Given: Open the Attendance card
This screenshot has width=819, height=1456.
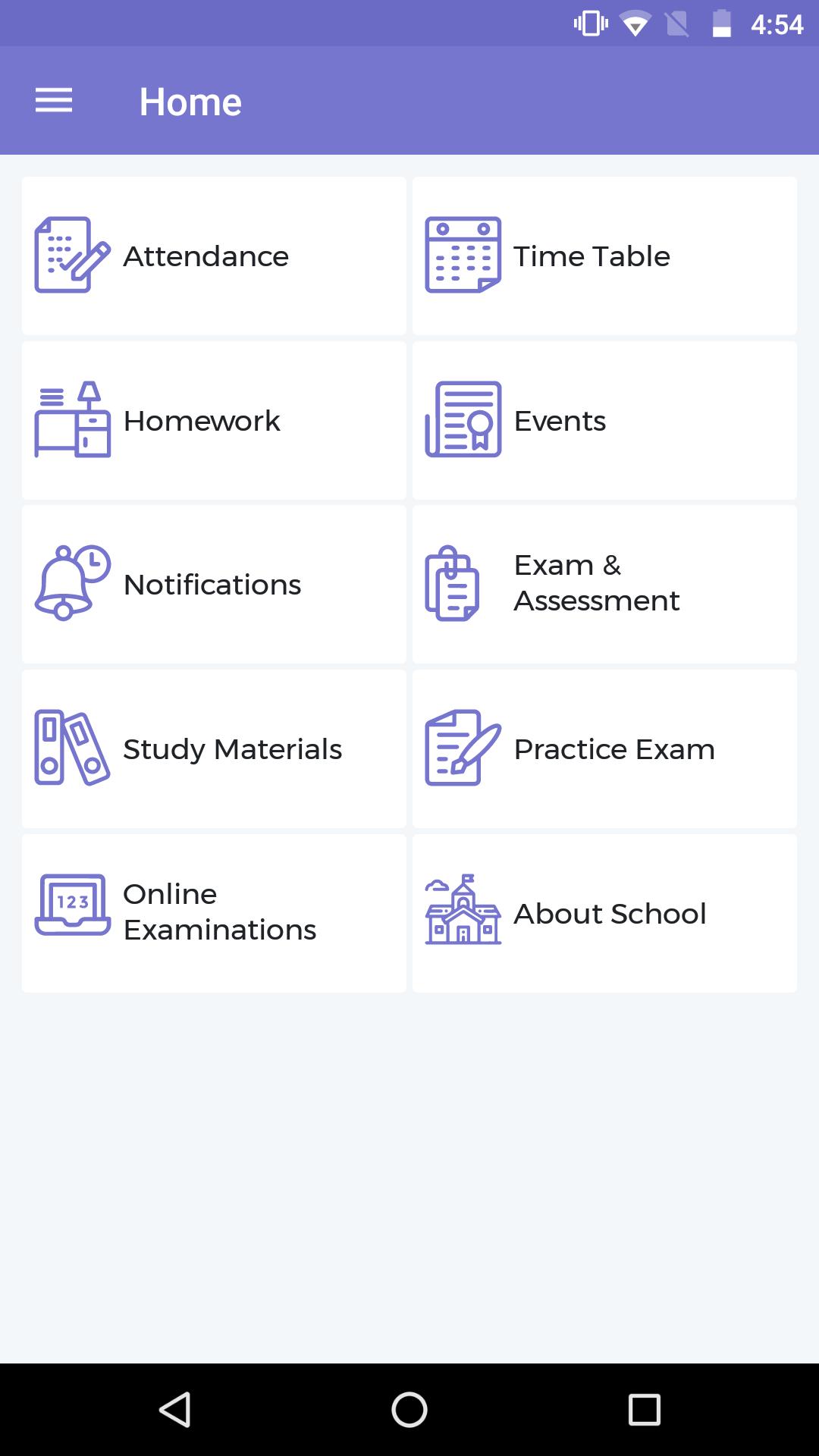Looking at the screenshot, I should click(x=214, y=256).
